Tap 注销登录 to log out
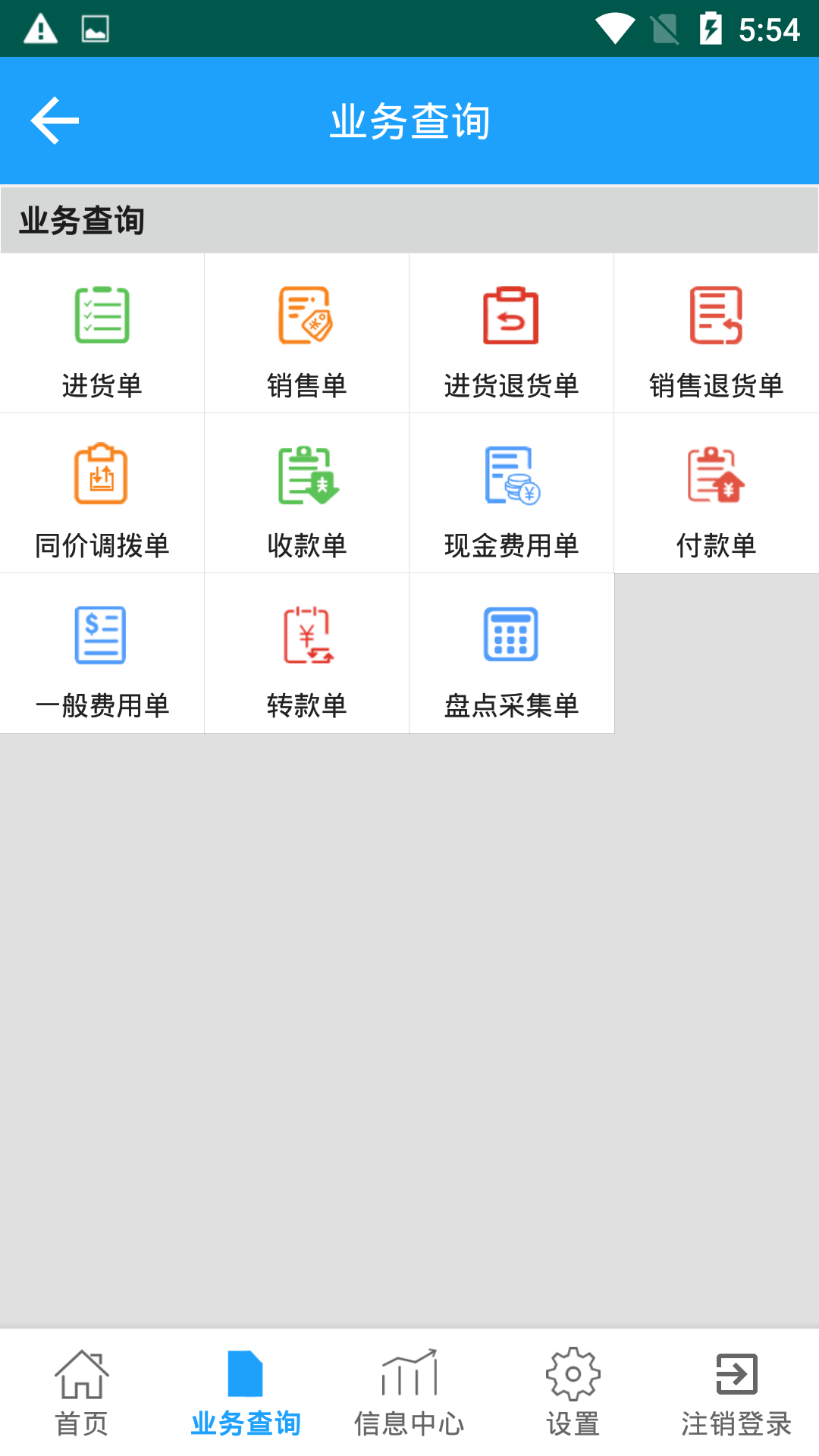The height and width of the screenshot is (1456, 819). coord(736,1392)
